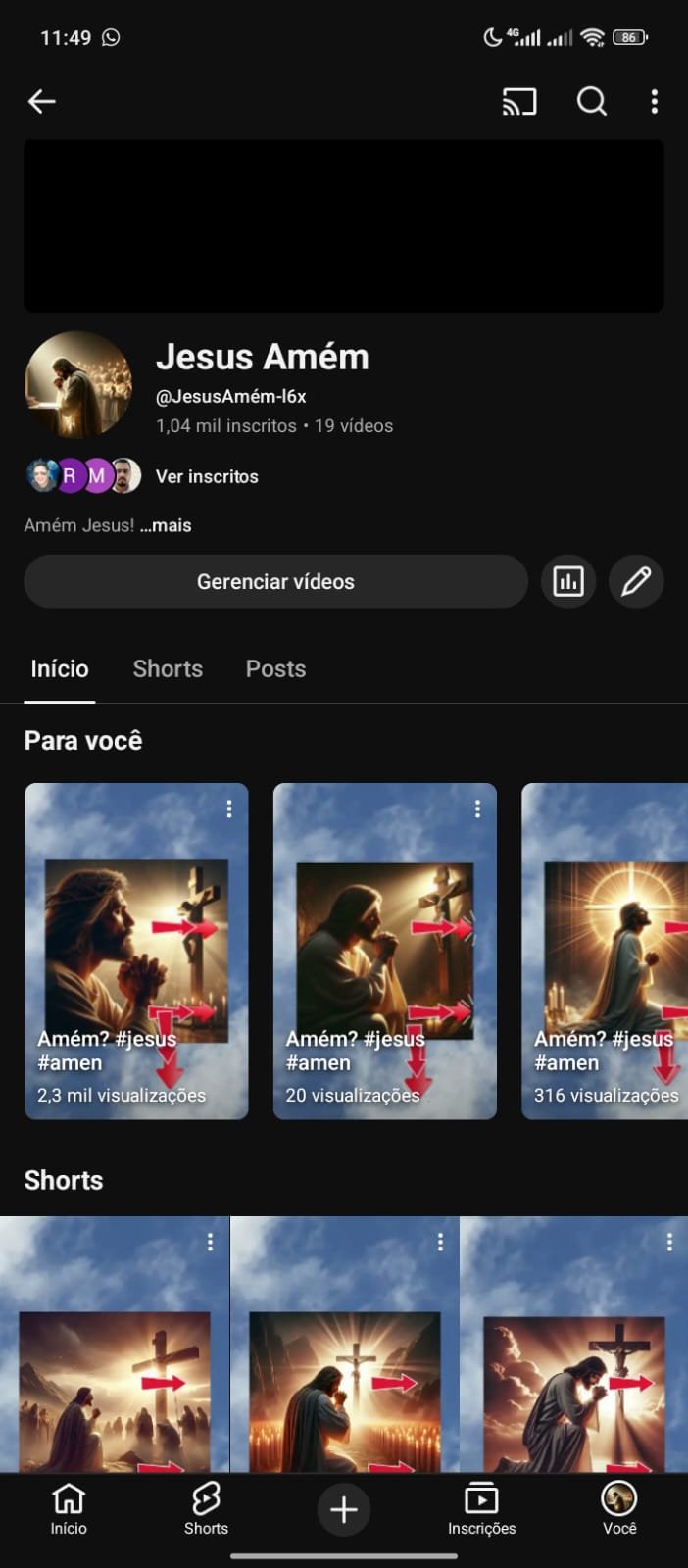The height and width of the screenshot is (1568, 688).
Task: Open the cast to device icon
Action: pos(519,101)
